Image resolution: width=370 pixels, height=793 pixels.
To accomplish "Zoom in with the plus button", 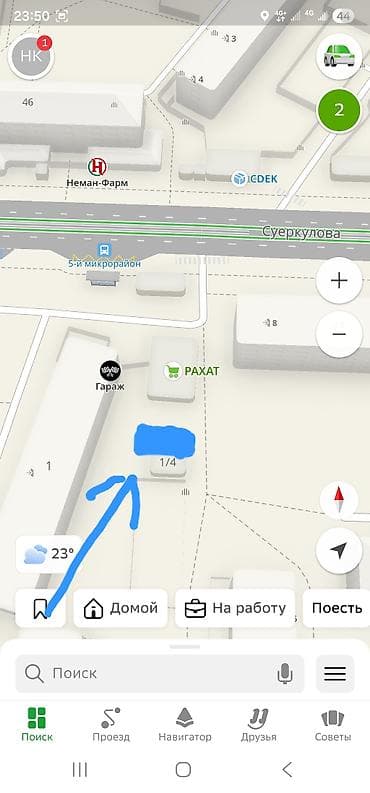I will coord(339,281).
